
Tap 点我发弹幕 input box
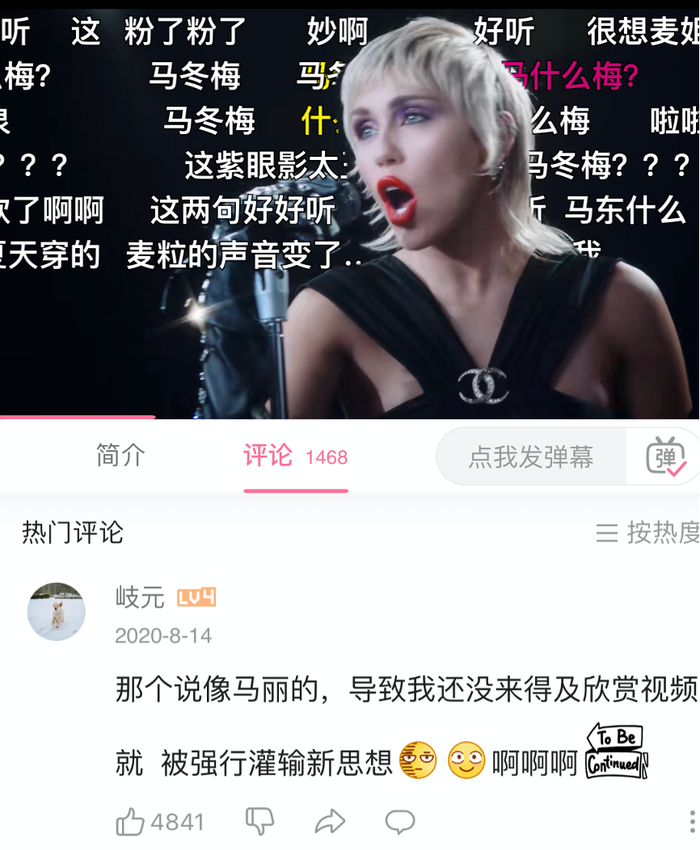click(x=531, y=457)
